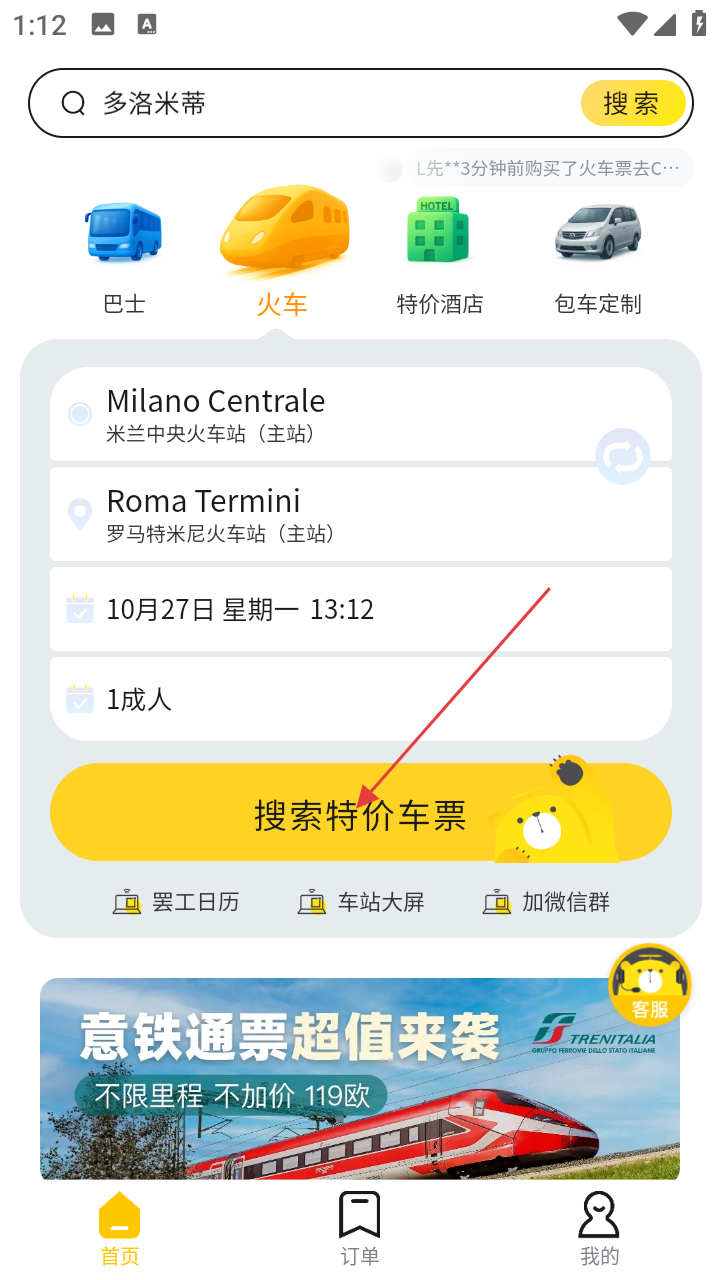Change departure station Milano Centrale

tap(320, 414)
